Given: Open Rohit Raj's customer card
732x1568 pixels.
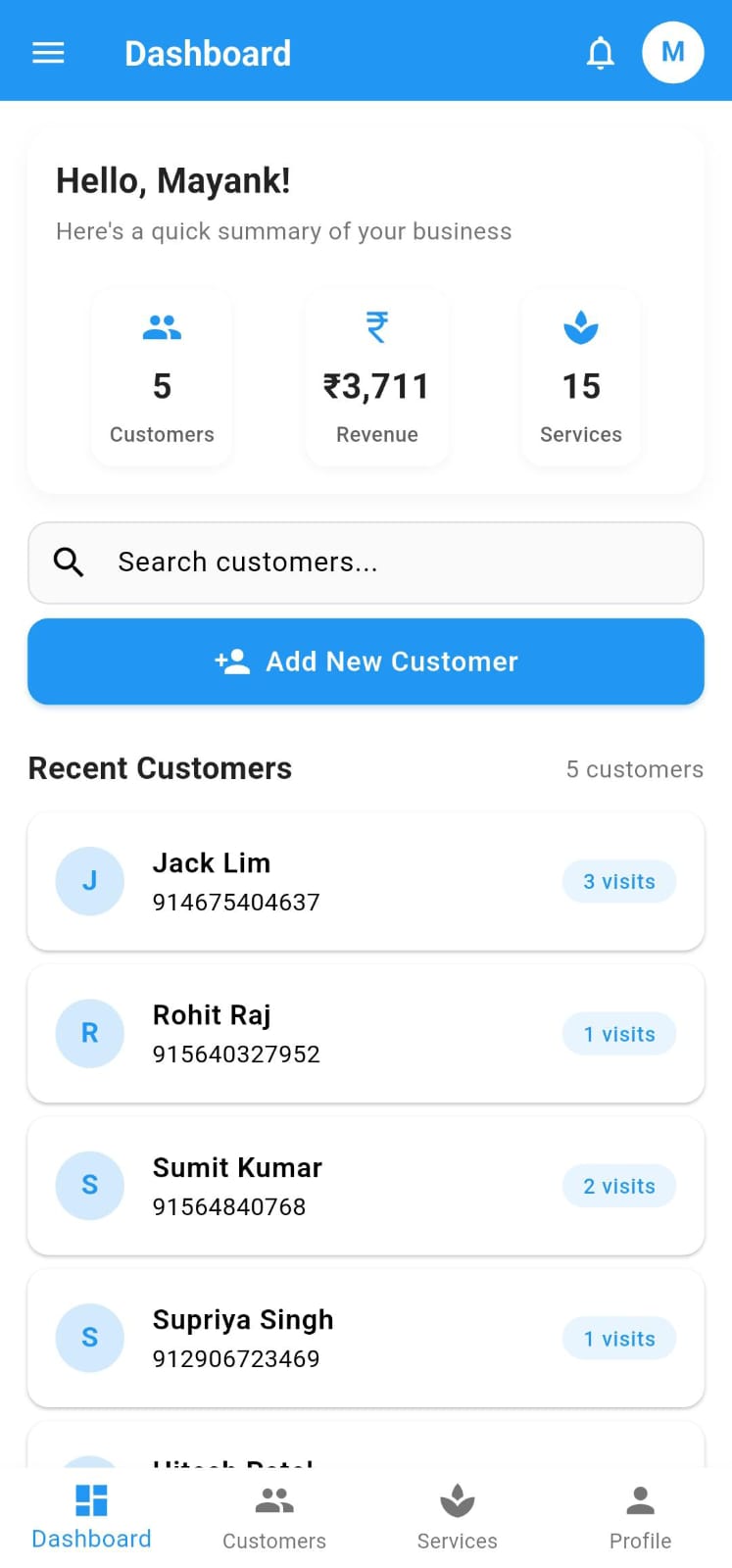Looking at the screenshot, I should 365,1033.
